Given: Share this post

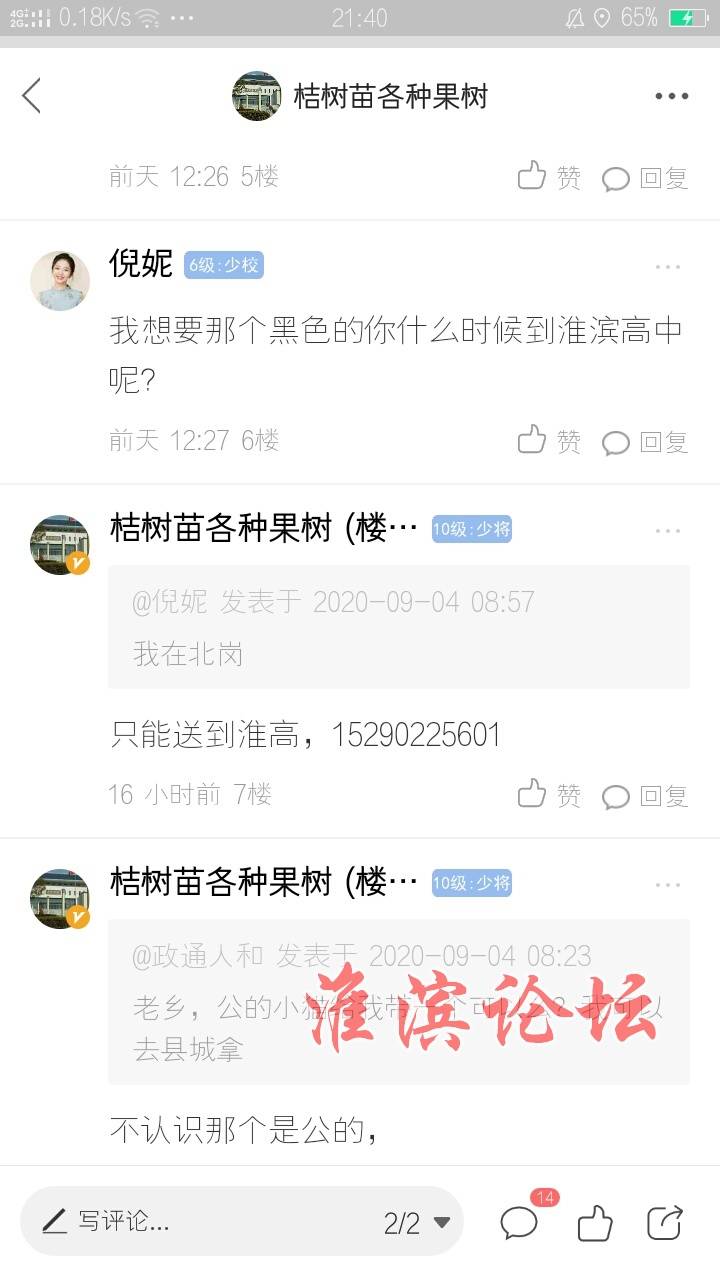Looking at the screenshot, I should coord(665,1221).
